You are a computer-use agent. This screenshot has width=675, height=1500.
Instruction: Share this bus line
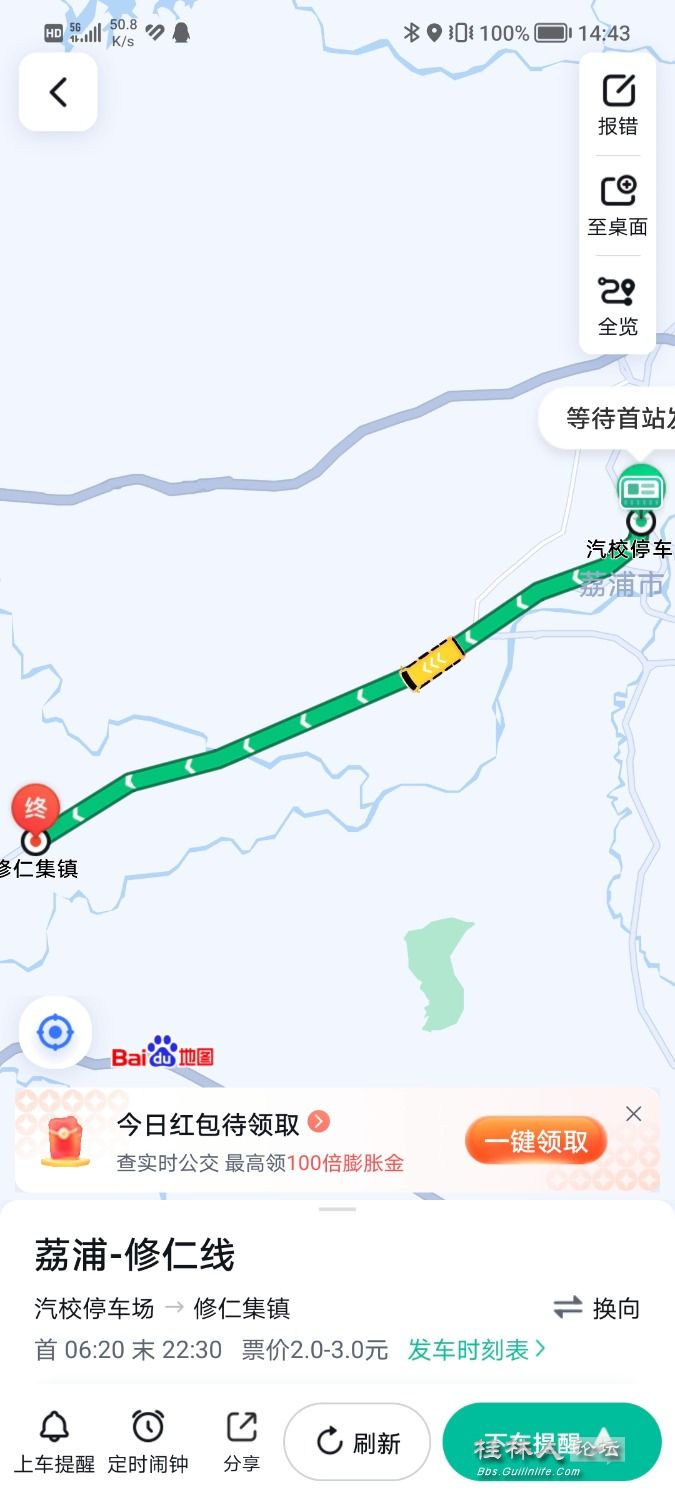pos(241,1442)
